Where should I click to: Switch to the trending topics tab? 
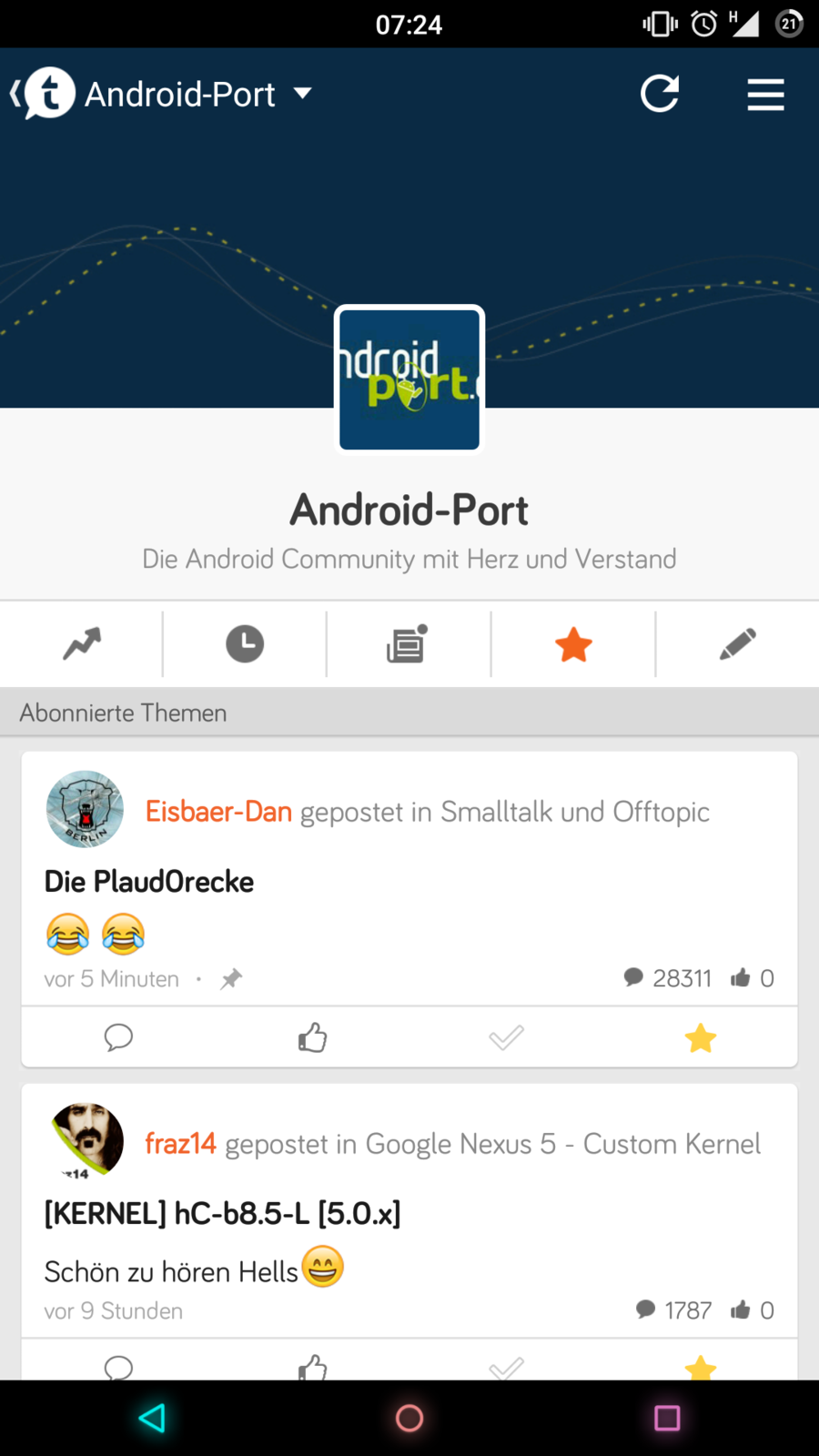point(82,644)
